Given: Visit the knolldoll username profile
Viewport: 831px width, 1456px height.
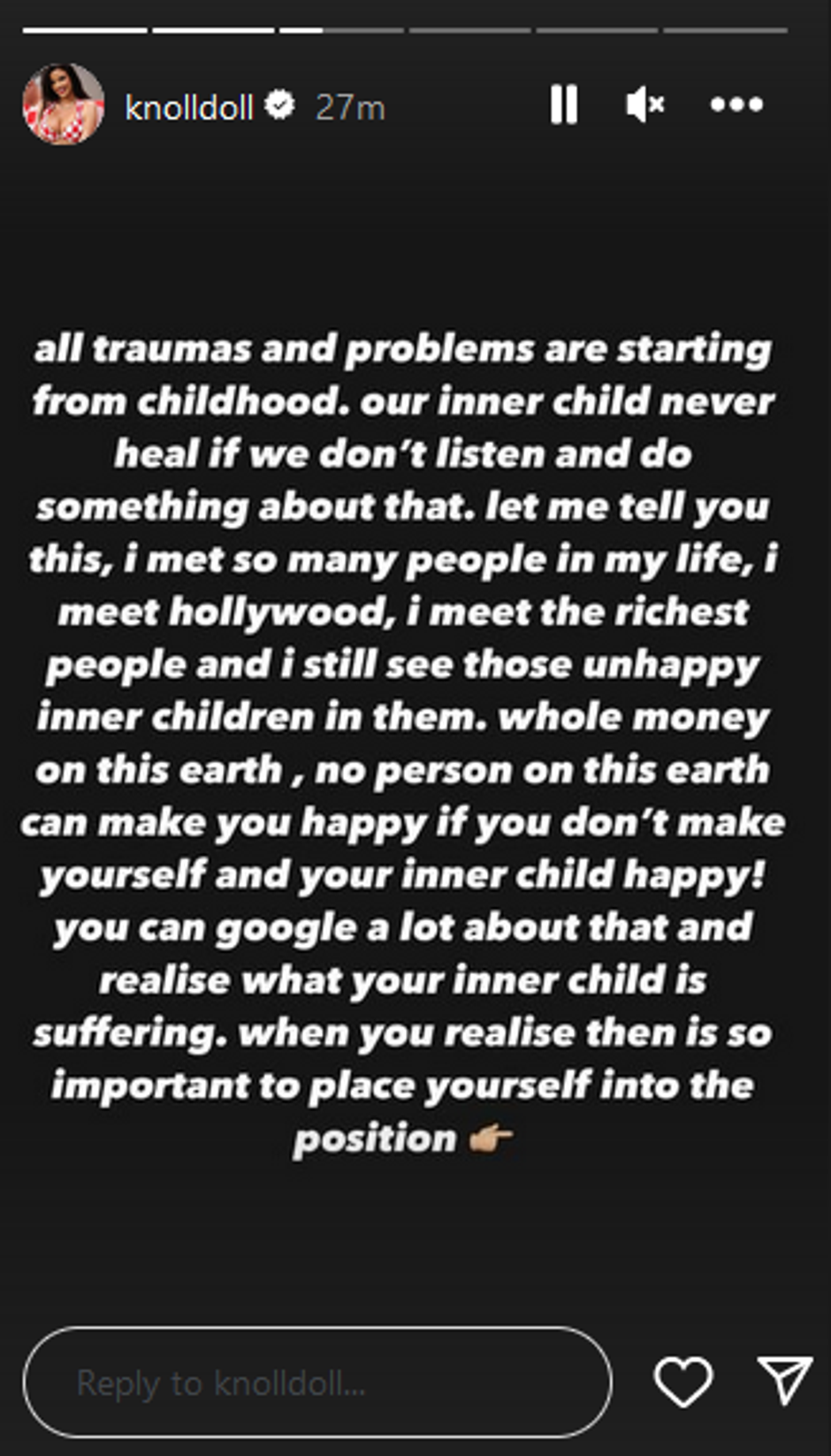Looking at the screenshot, I should [x=189, y=108].
